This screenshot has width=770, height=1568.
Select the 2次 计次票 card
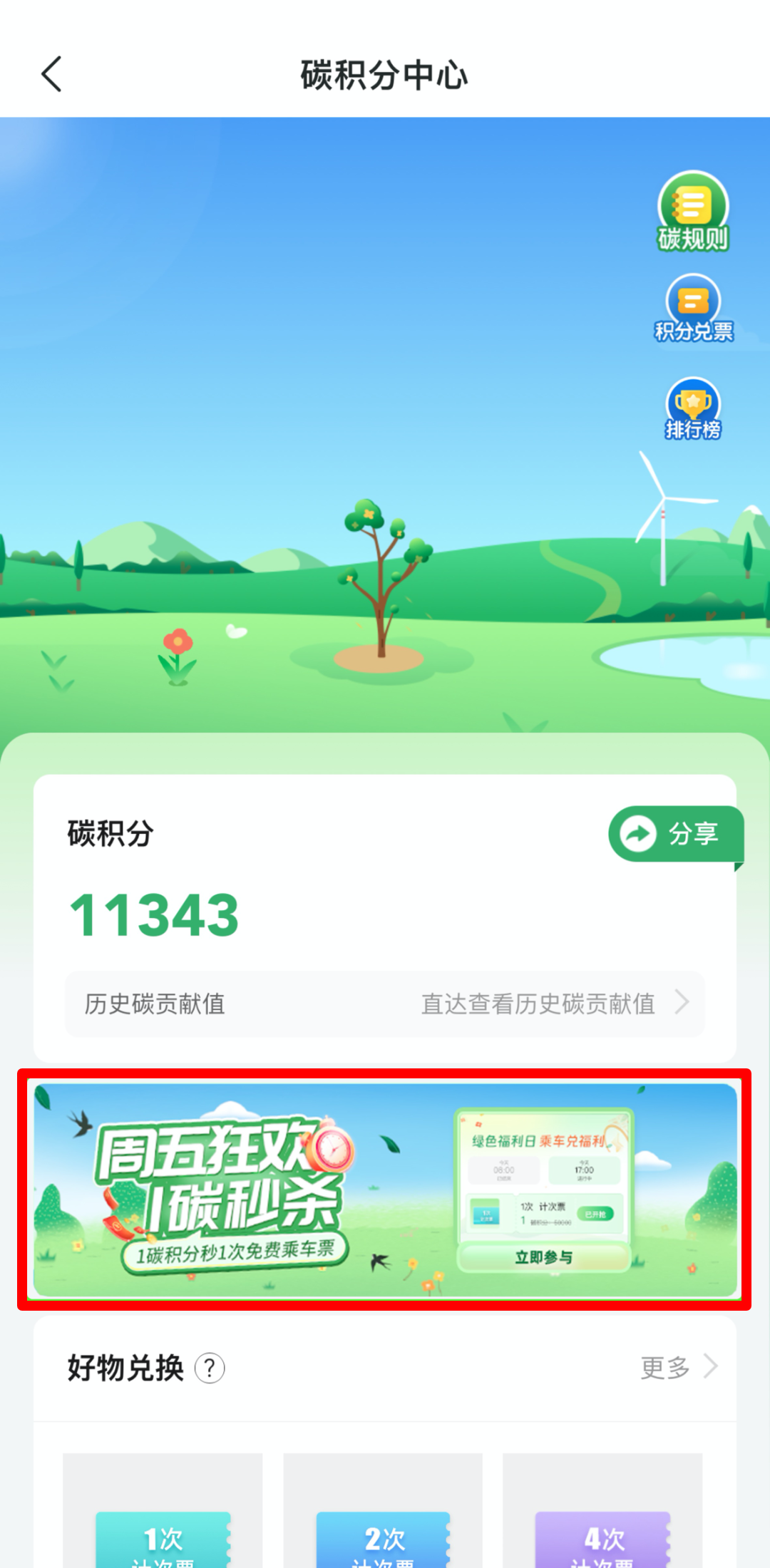coord(383,1518)
